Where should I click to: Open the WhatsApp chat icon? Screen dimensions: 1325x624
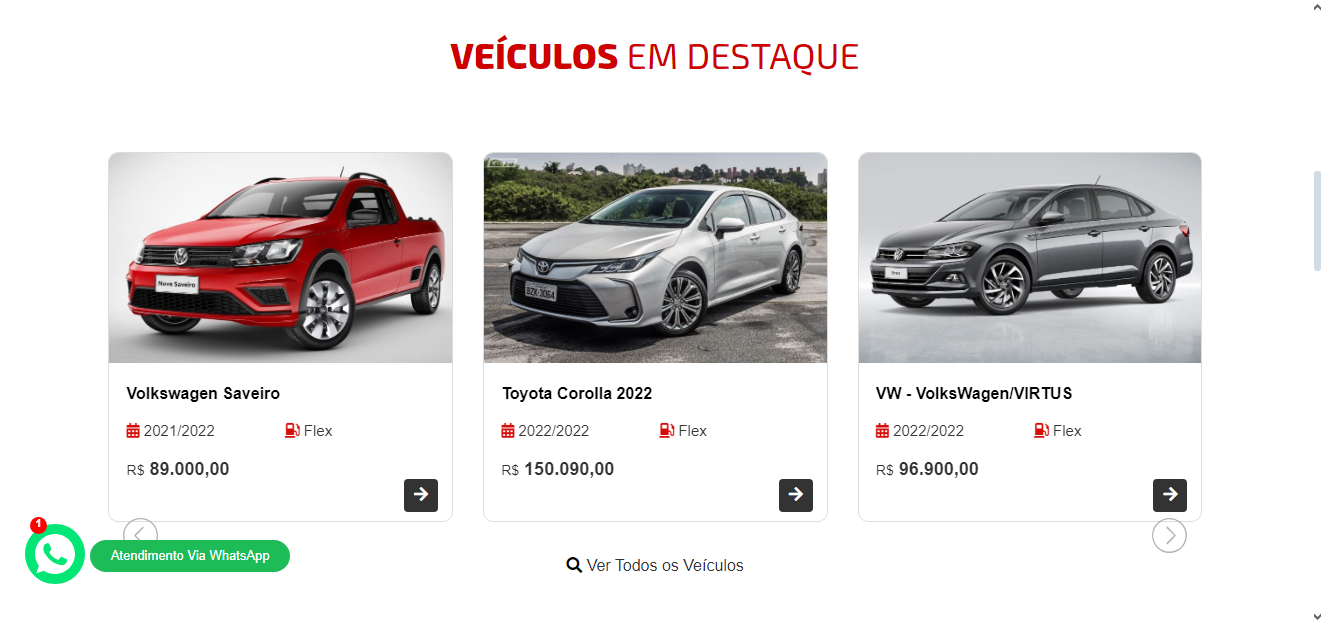point(54,555)
